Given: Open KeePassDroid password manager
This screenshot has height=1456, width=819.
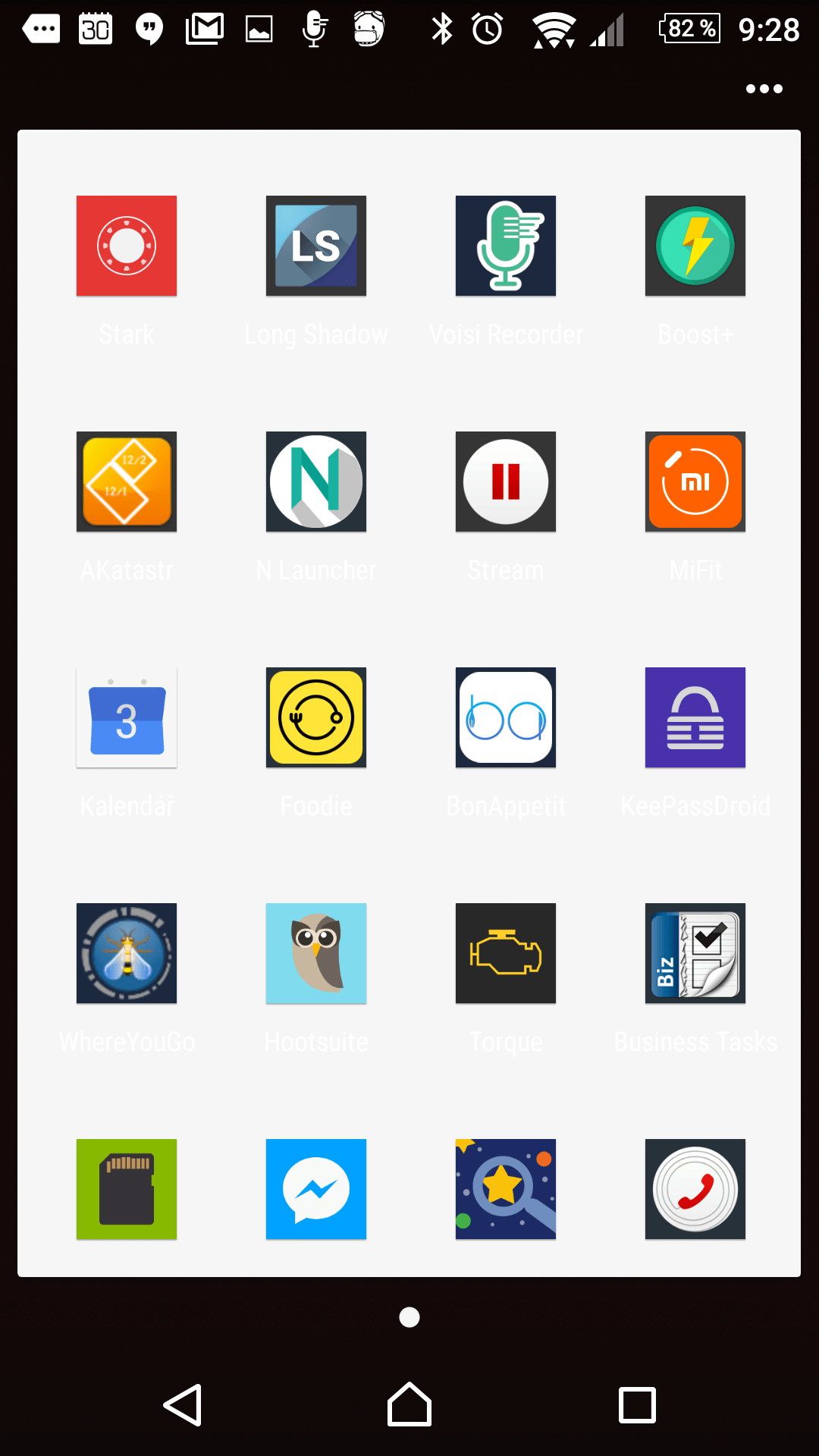Looking at the screenshot, I should click(695, 717).
